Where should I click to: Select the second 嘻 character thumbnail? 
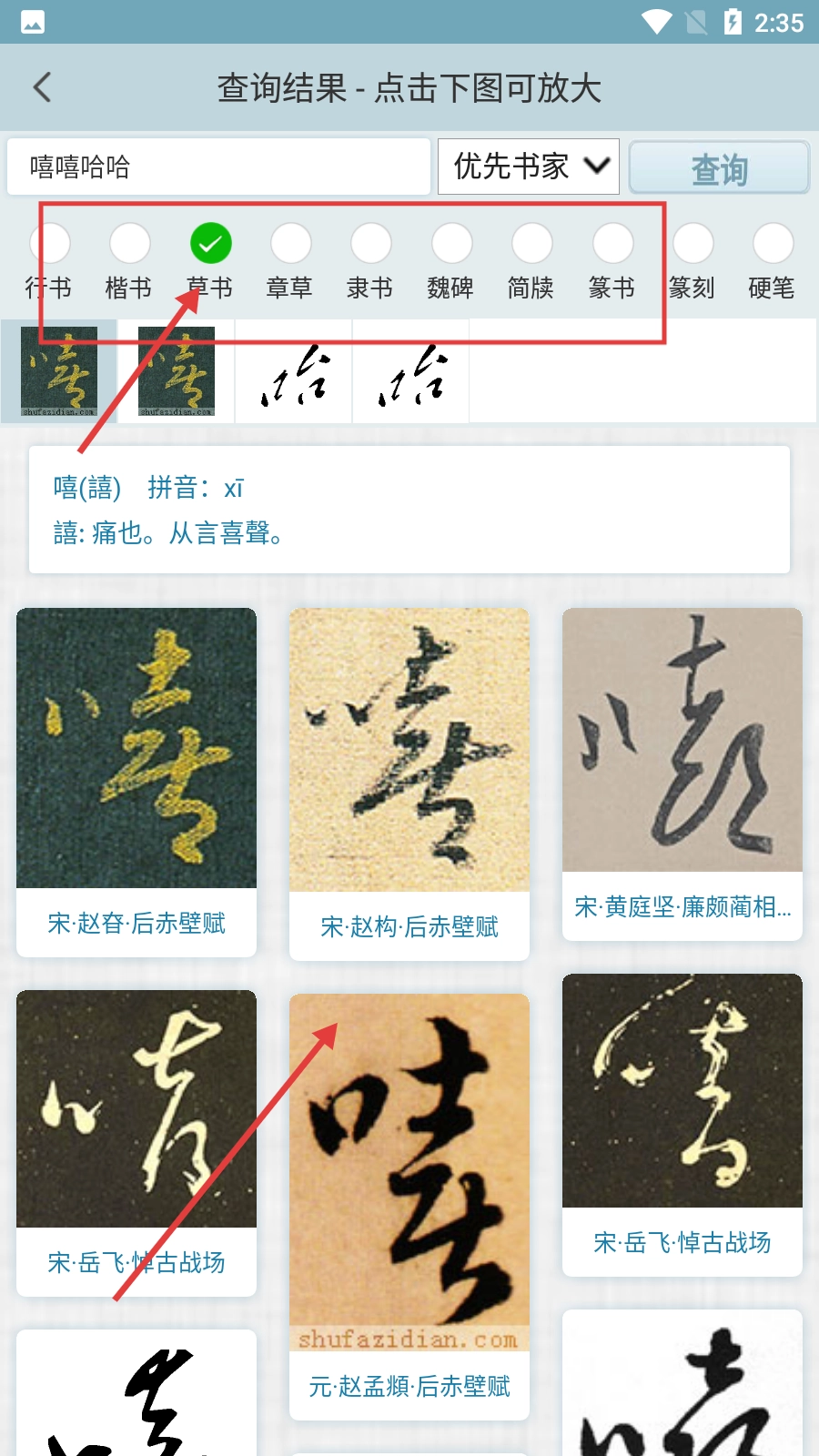coord(177,371)
